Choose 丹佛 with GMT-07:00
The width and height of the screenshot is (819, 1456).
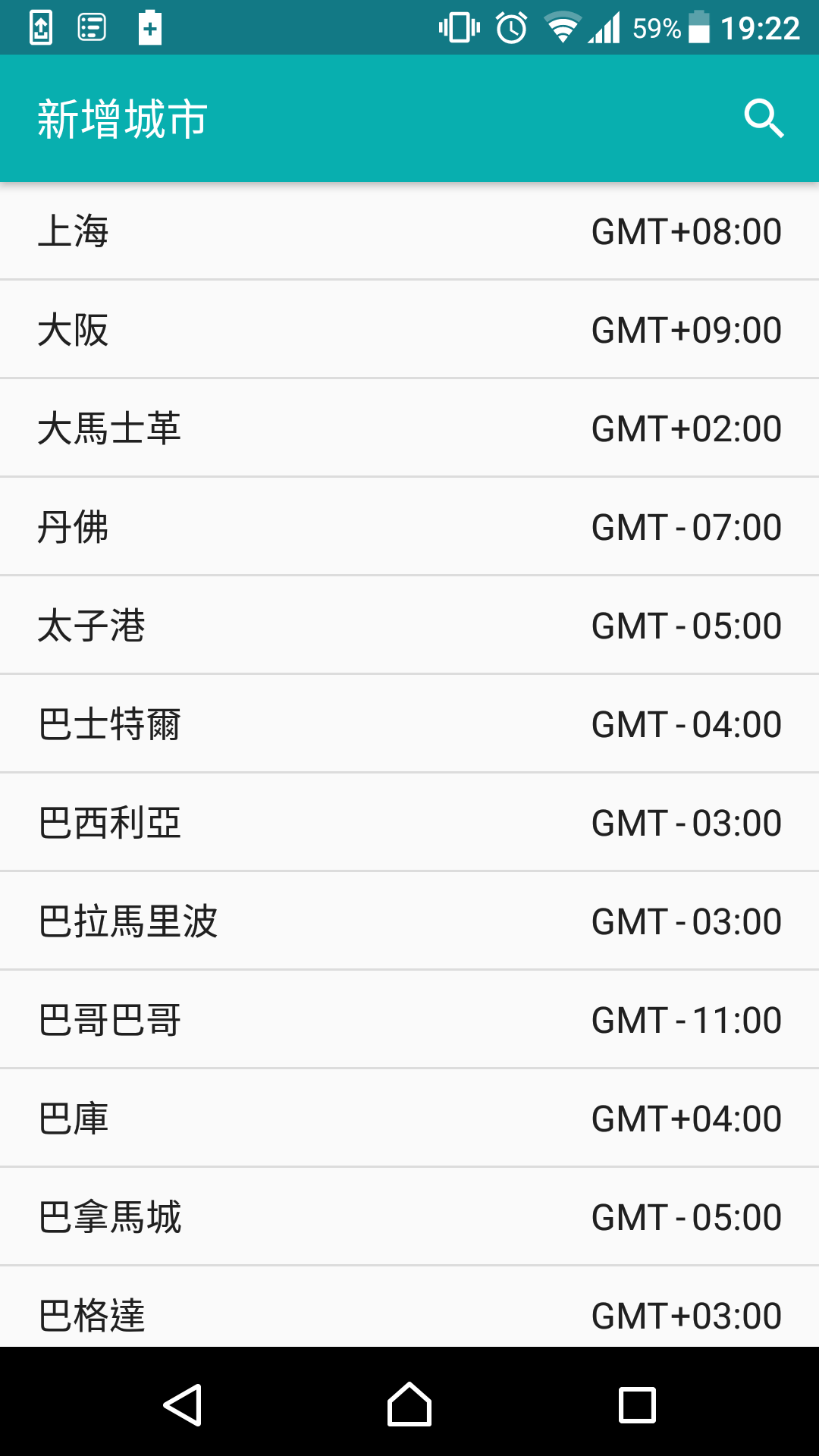pyautogui.click(x=409, y=526)
